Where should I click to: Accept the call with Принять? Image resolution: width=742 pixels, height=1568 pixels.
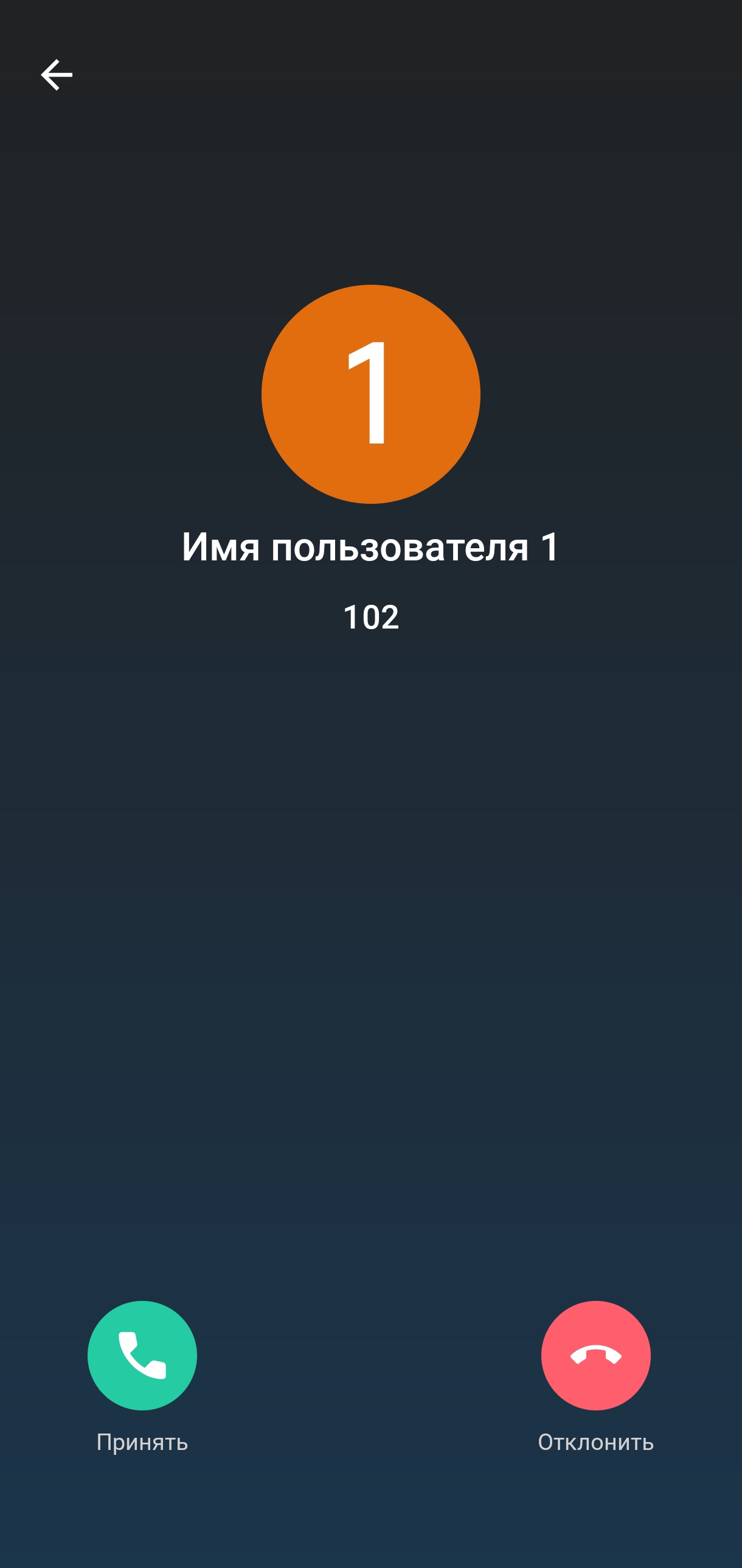[x=142, y=1355]
